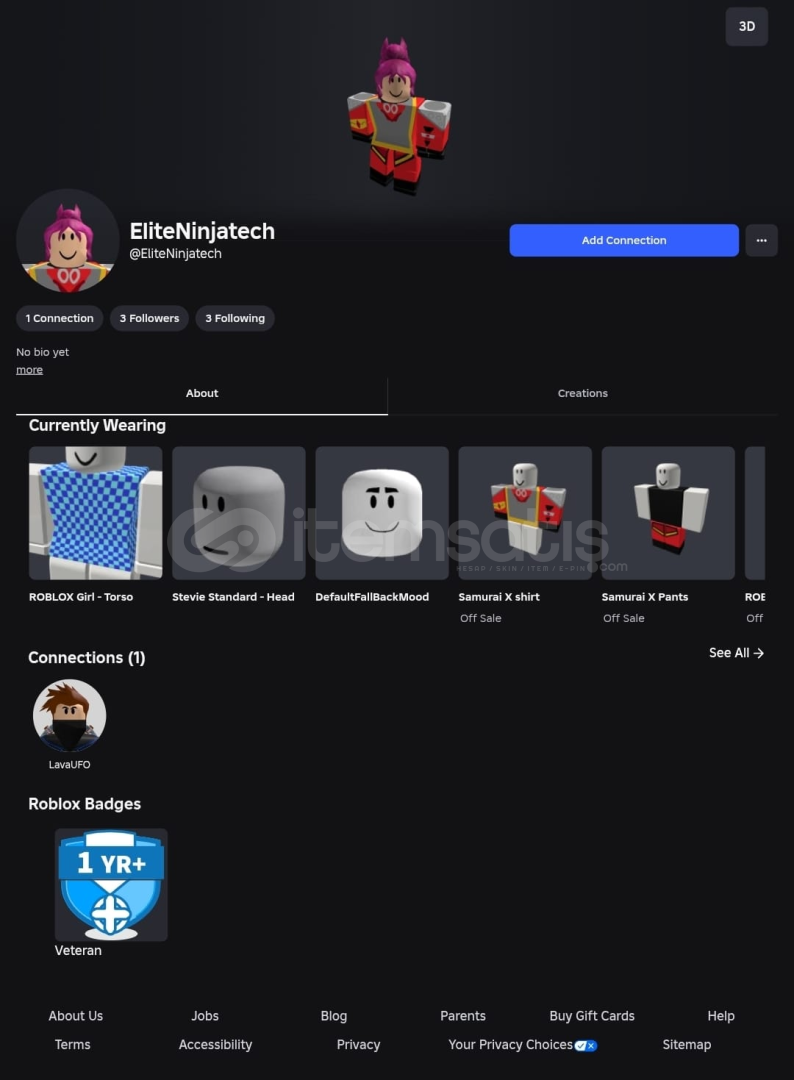View the Samurai X Pants item
794x1080 pixels.
(668, 513)
